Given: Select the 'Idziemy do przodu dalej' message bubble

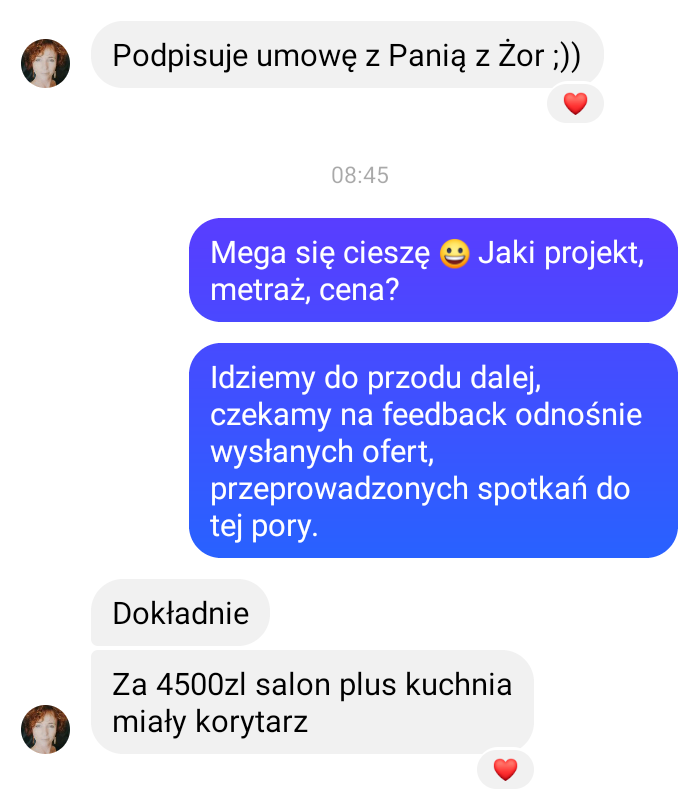Looking at the screenshot, I should (x=433, y=450).
